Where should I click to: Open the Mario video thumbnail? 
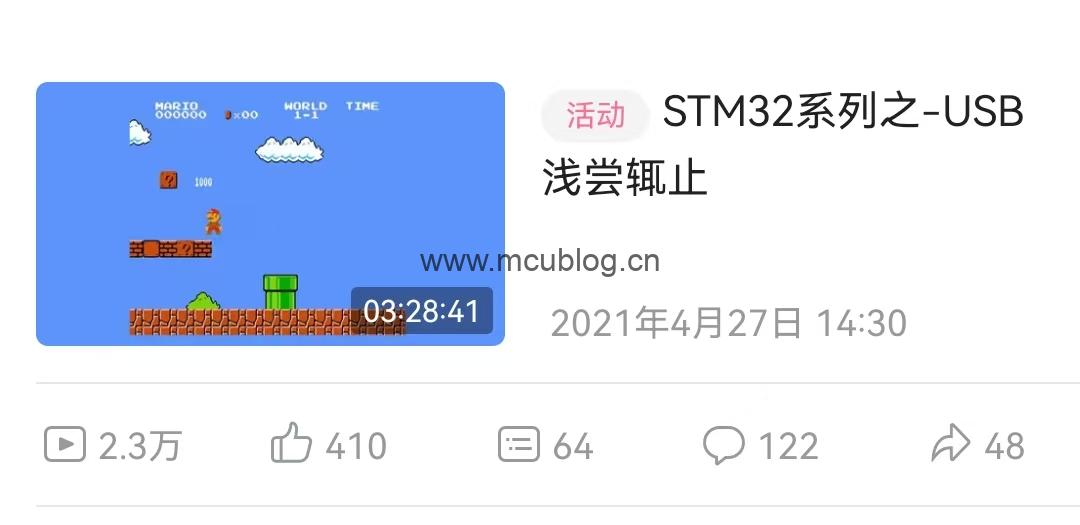(270, 213)
